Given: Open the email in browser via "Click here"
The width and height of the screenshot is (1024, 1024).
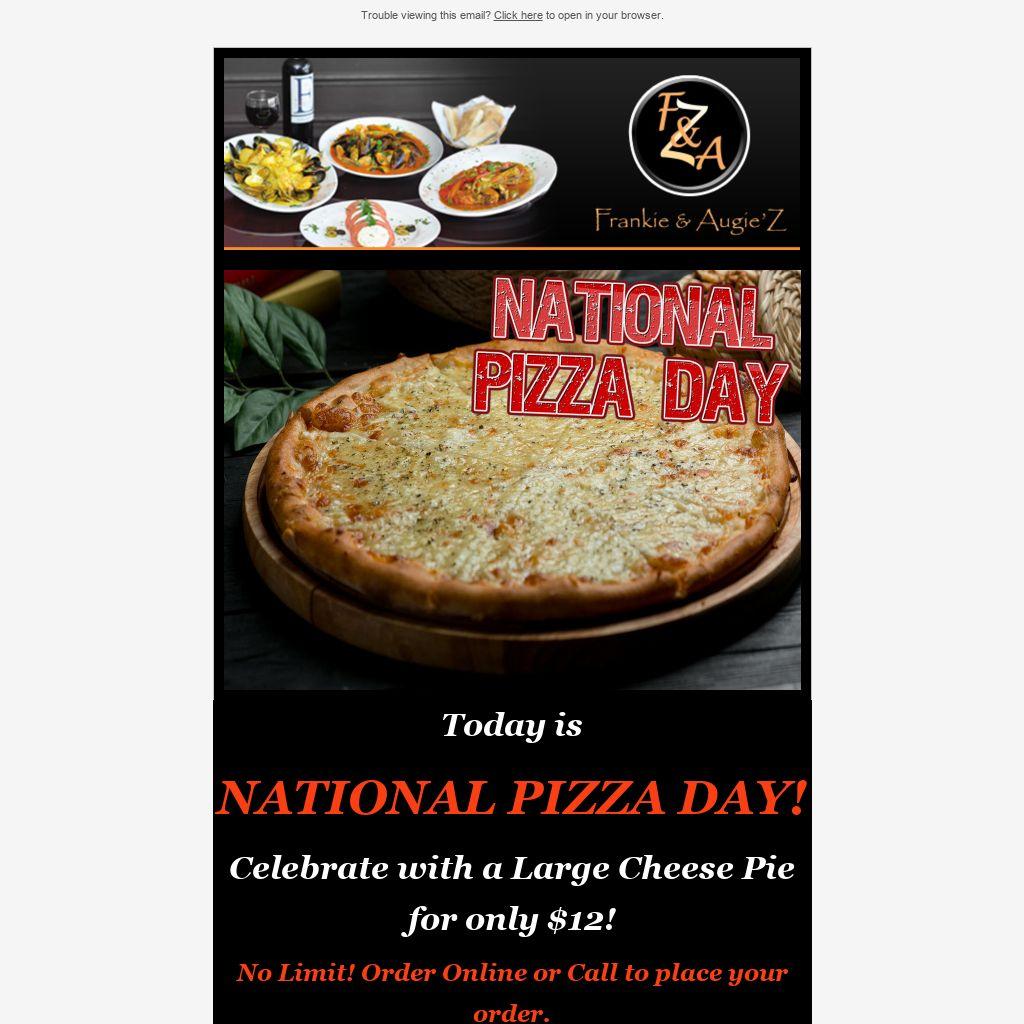Looking at the screenshot, I should pos(518,16).
